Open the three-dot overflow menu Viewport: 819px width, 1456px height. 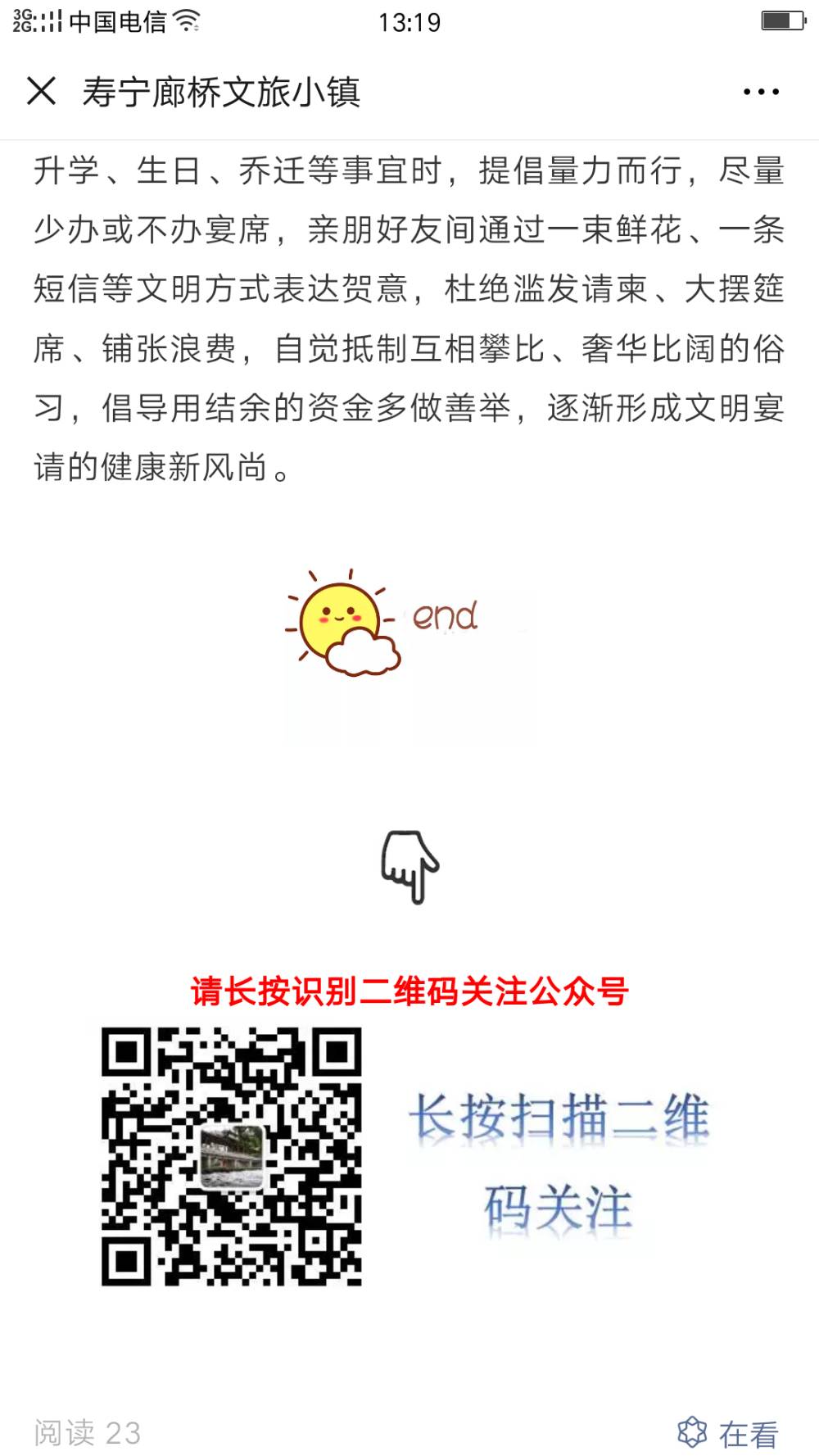[x=761, y=92]
